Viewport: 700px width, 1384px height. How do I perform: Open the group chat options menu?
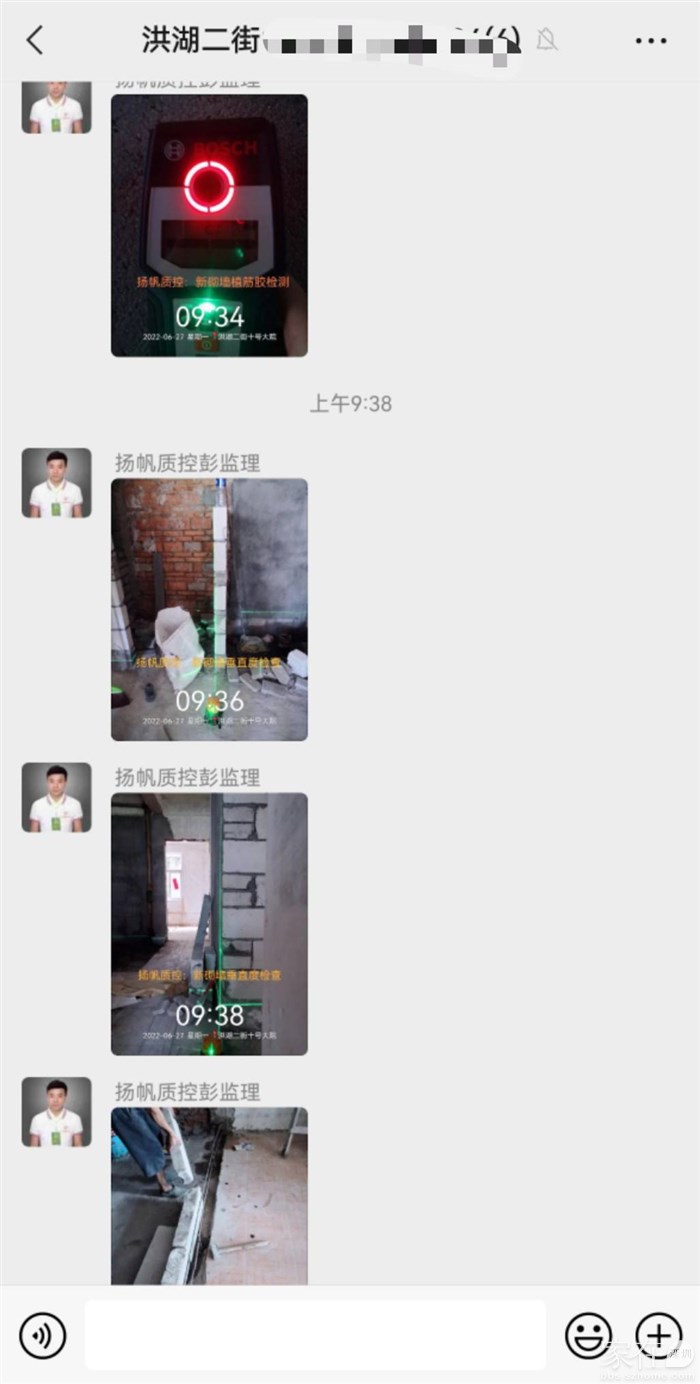[x=650, y=41]
